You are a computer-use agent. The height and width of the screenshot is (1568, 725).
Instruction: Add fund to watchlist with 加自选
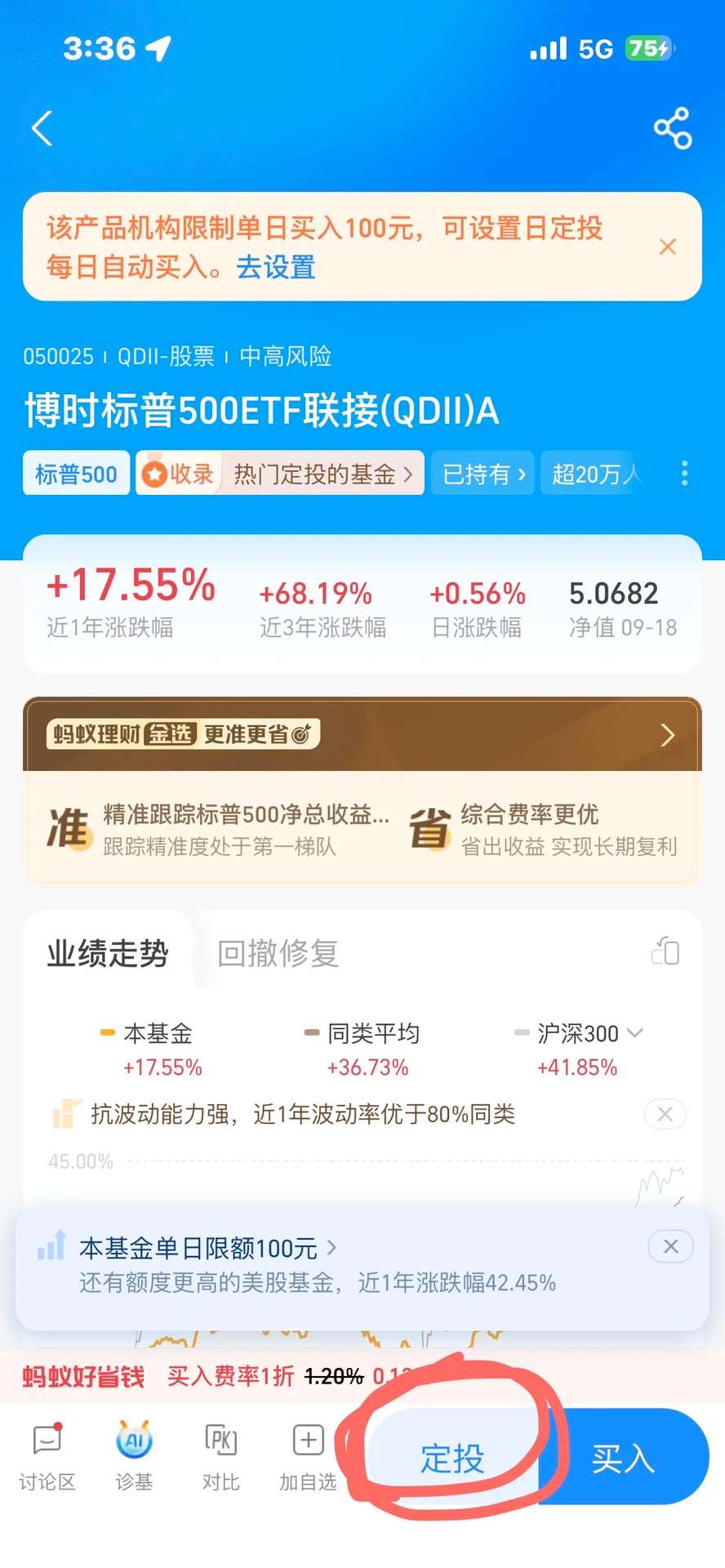pyautogui.click(x=308, y=1459)
